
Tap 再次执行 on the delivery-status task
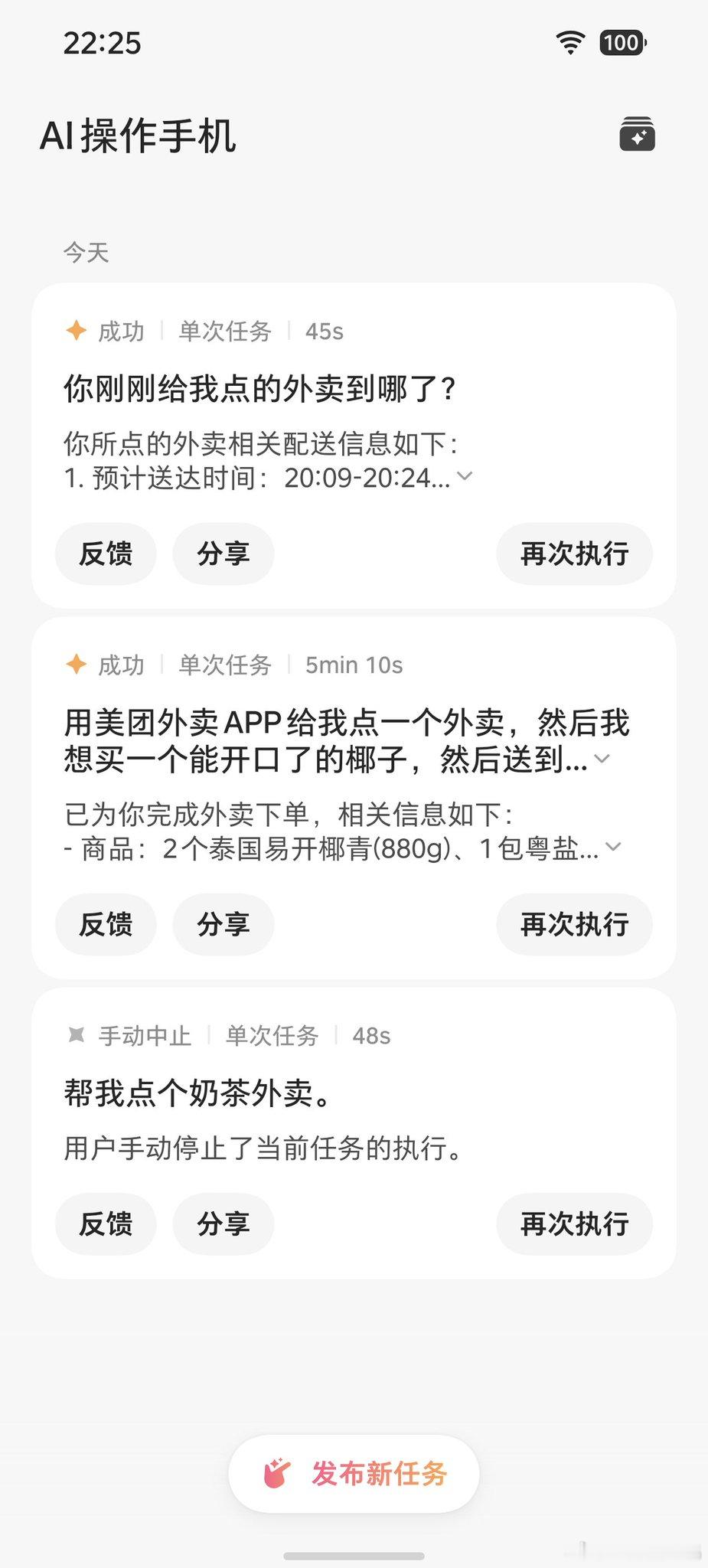574,554
